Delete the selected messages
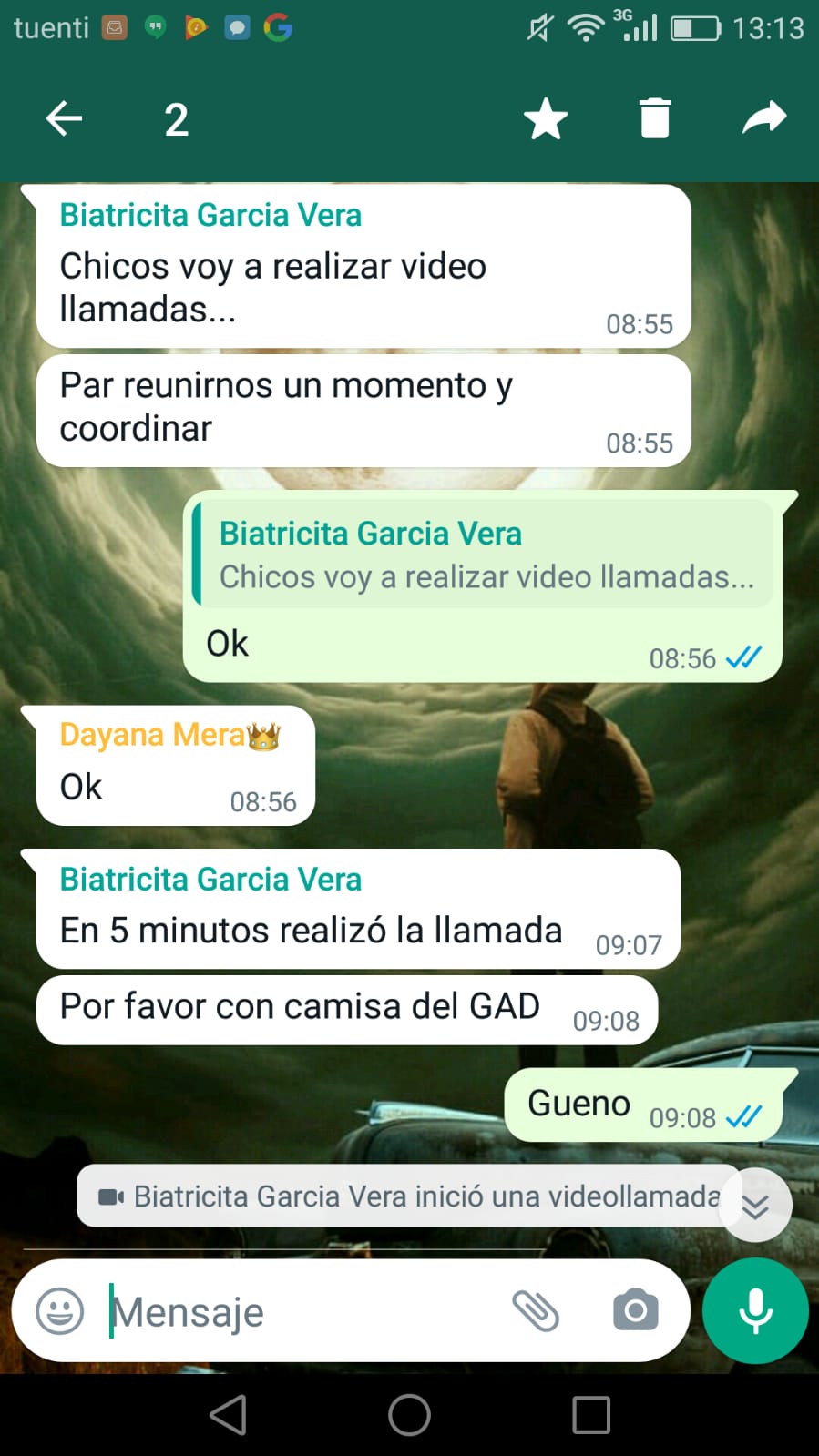This screenshot has width=819, height=1456. point(654,119)
